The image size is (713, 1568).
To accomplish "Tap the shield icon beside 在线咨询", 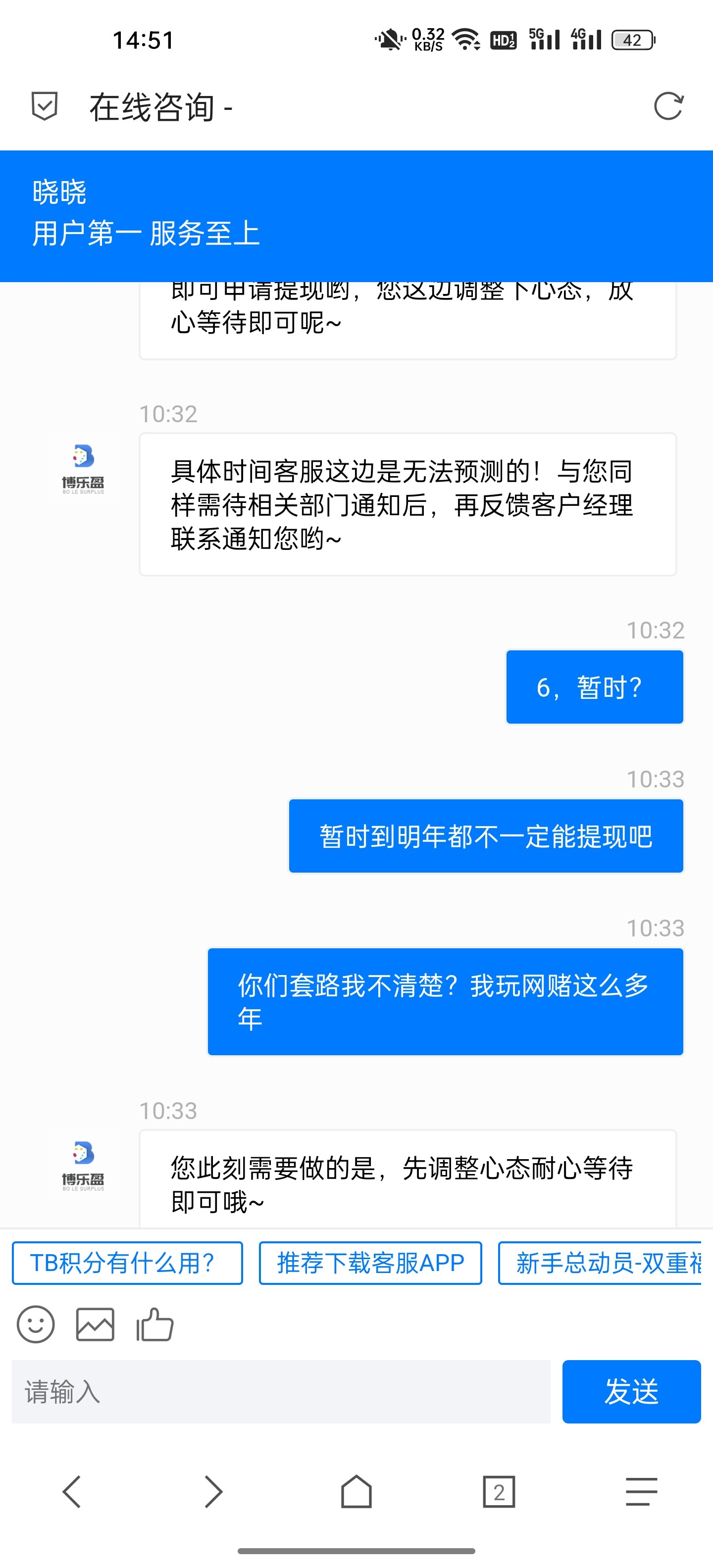I will tap(45, 106).
